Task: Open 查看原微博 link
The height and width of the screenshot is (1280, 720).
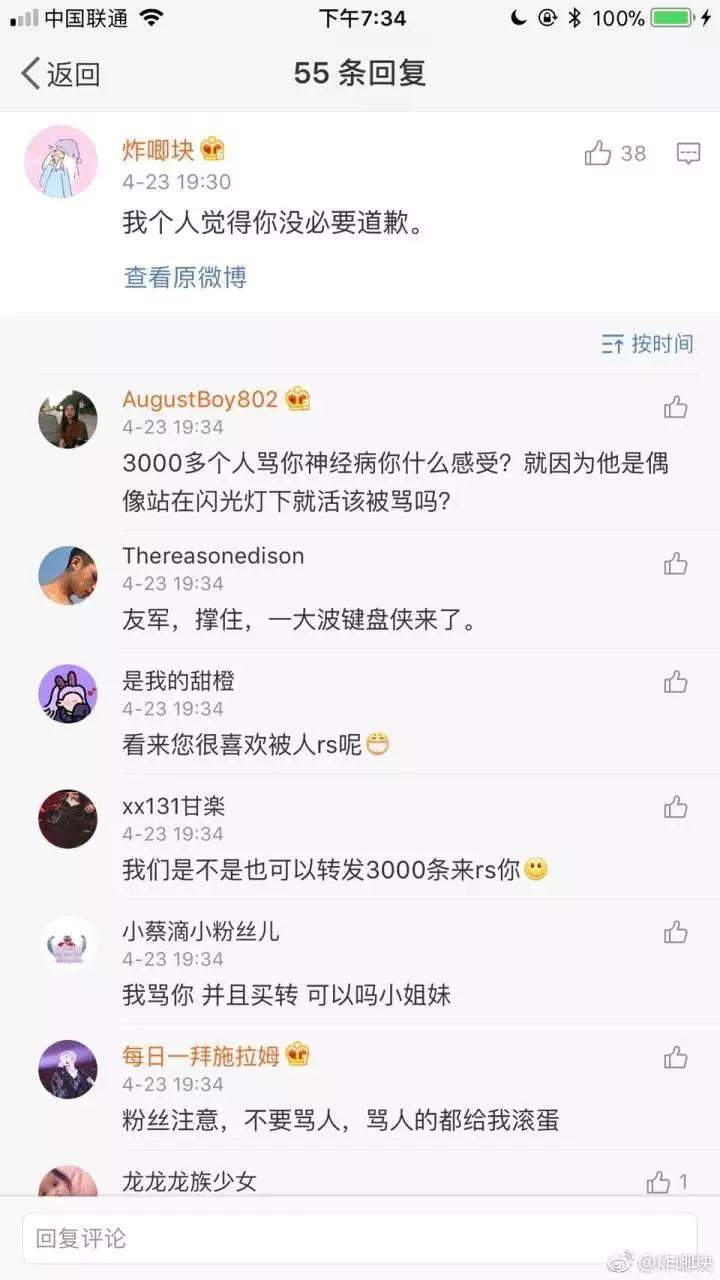Action: click(x=185, y=277)
